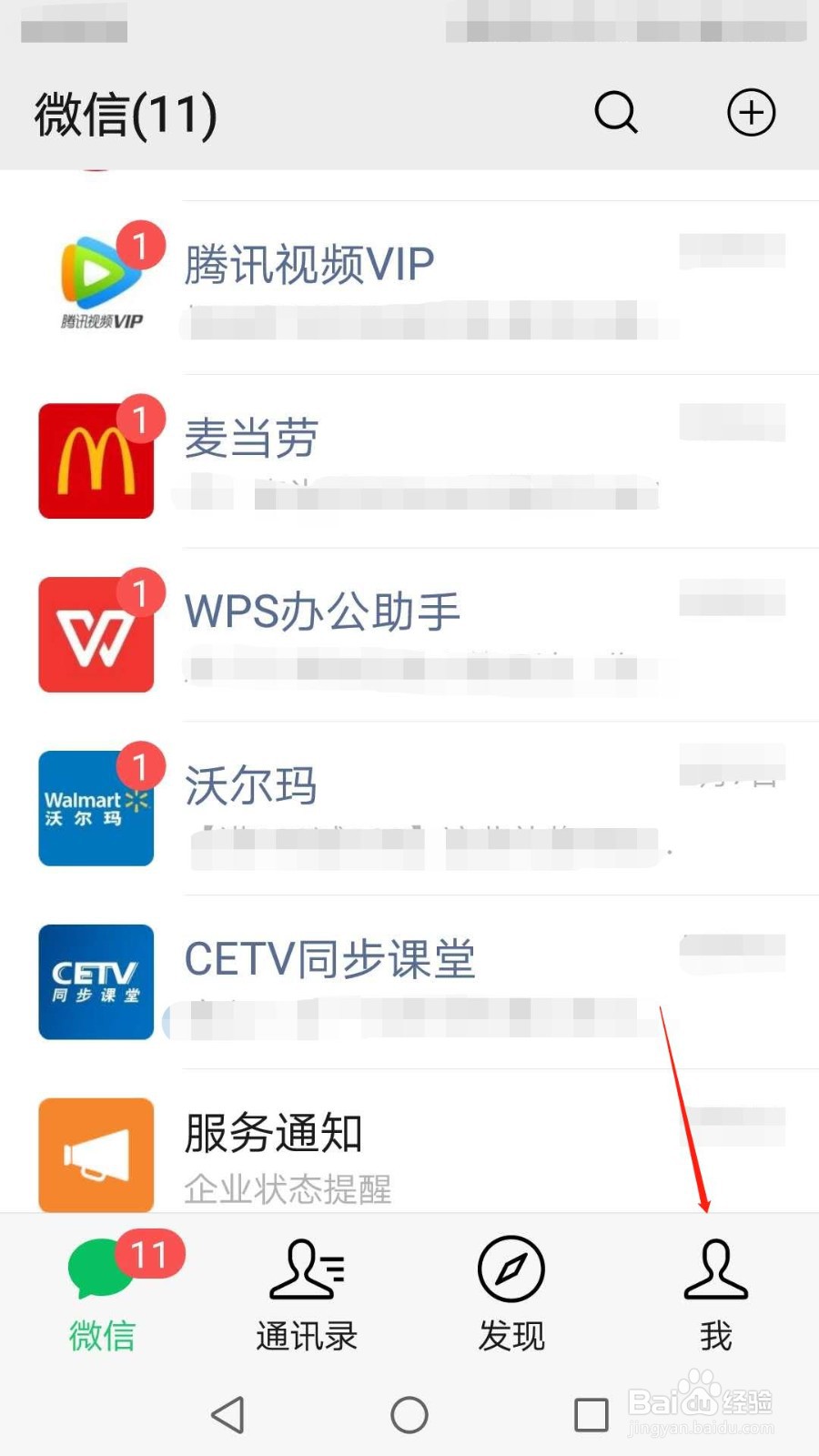This screenshot has width=819, height=1456.
Task: Tap the plus icon to add new chat
Action: tap(750, 114)
